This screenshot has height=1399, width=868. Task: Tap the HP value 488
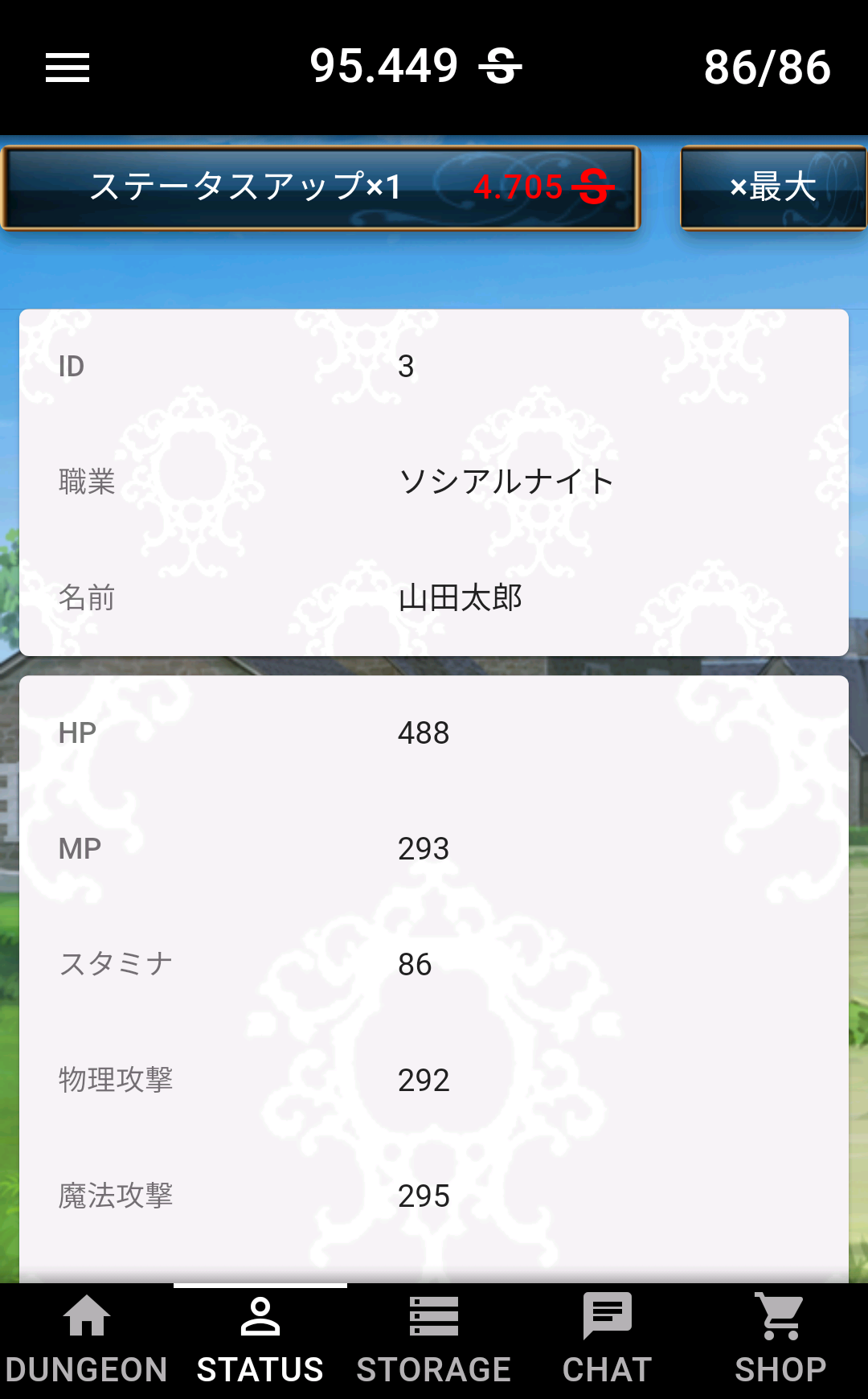pos(424,732)
